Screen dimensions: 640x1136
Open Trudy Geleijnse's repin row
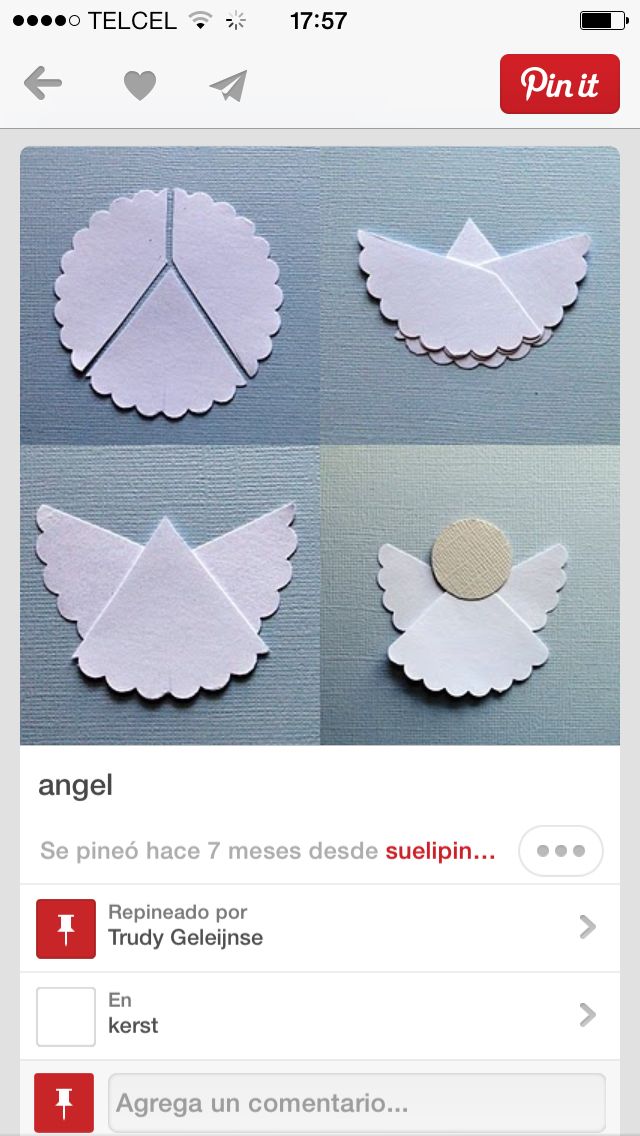pyautogui.click(x=320, y=927)
